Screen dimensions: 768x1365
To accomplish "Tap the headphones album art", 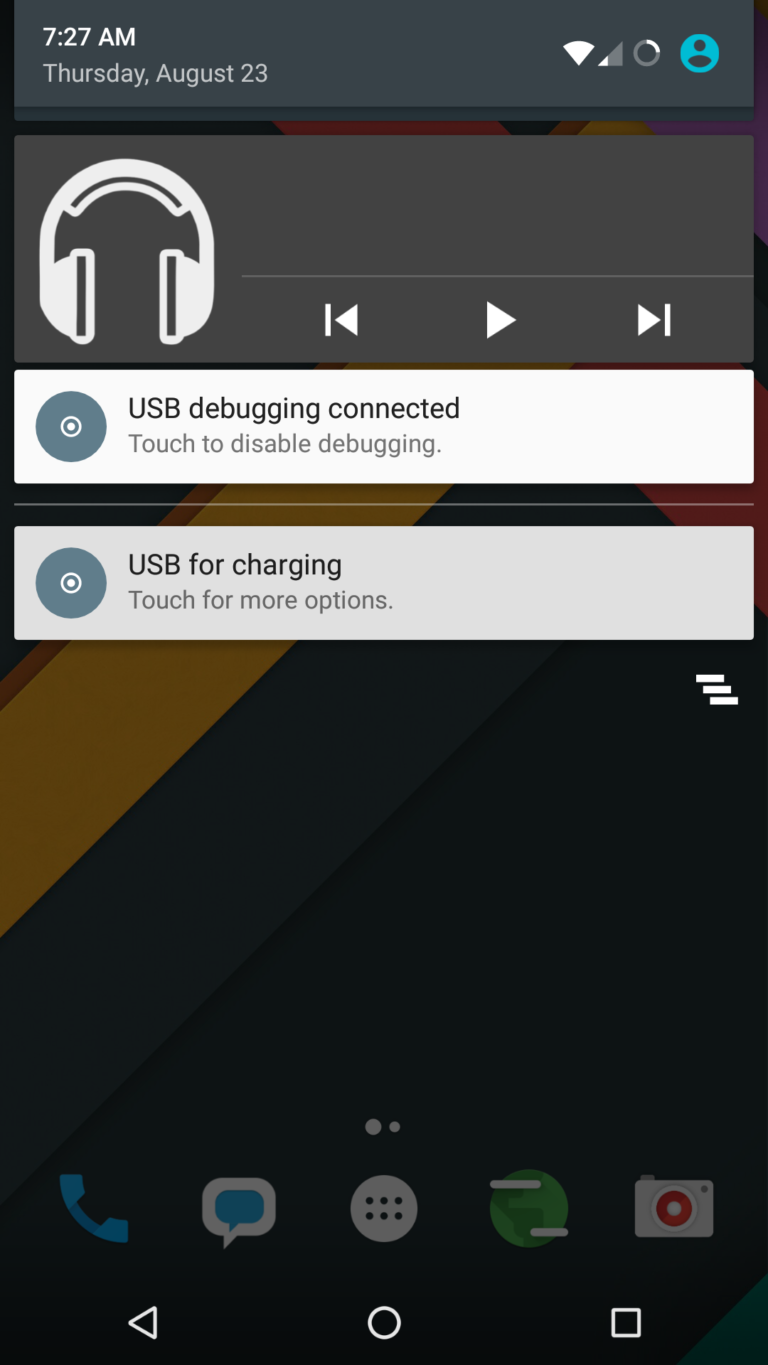I will (127, 250).
